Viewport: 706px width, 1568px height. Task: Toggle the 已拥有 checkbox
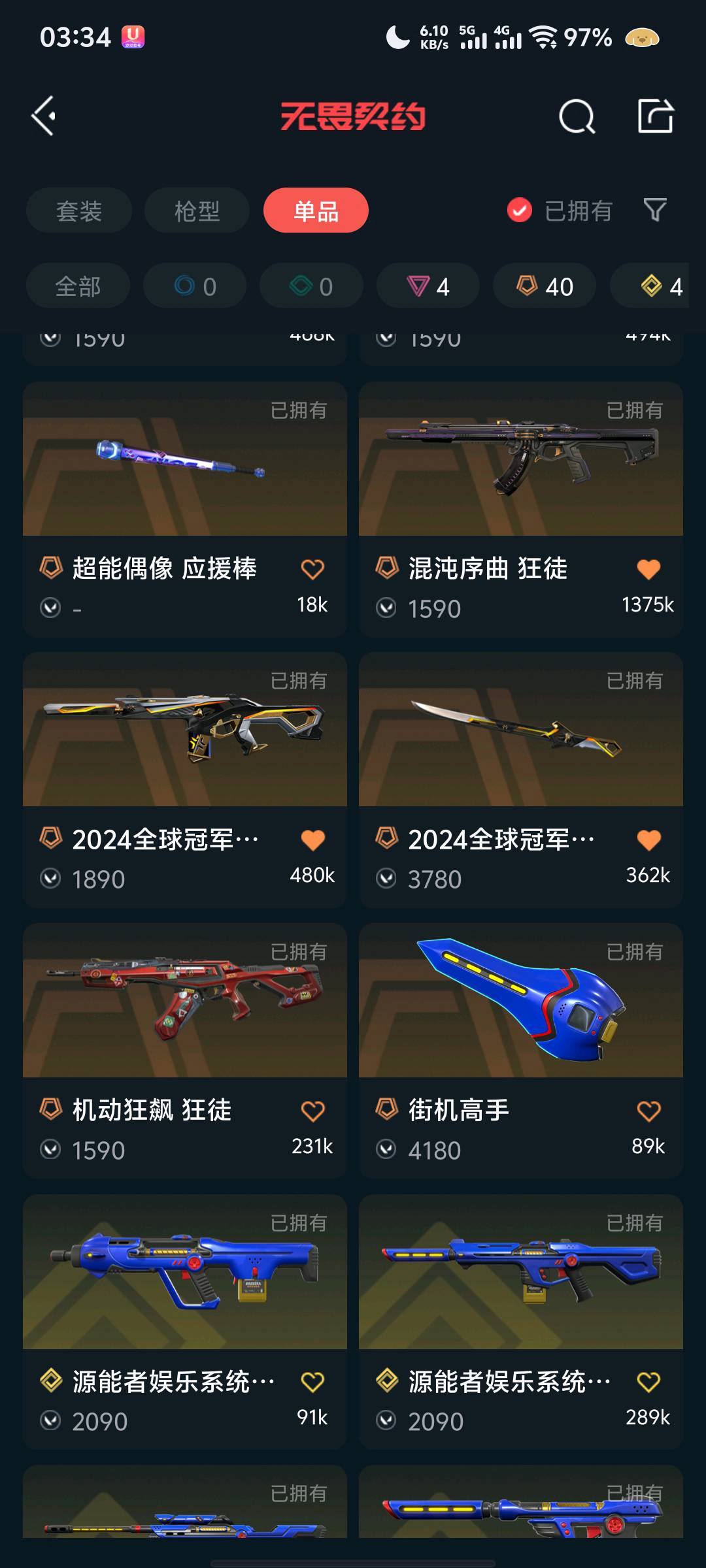pos(520,210)
